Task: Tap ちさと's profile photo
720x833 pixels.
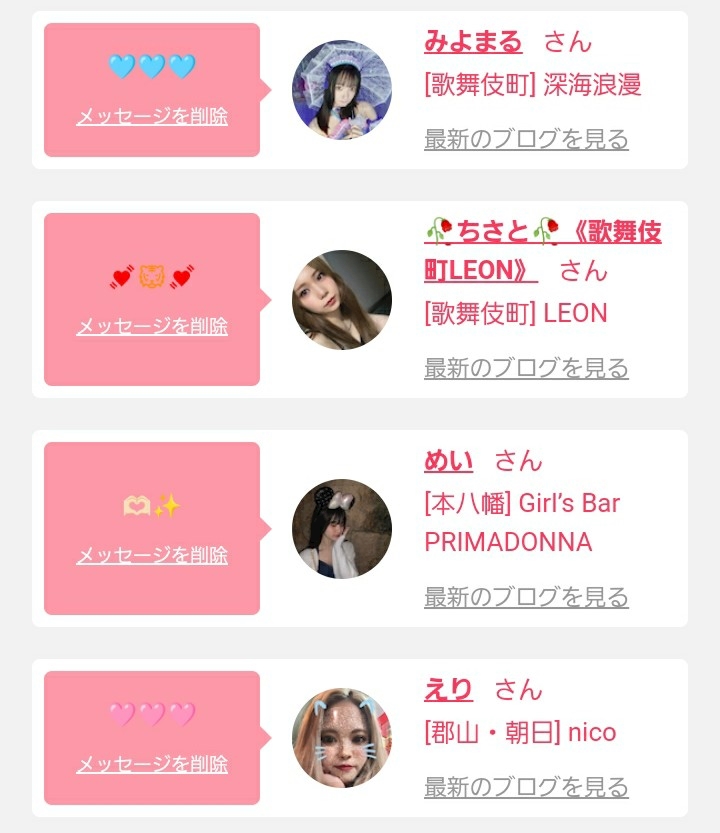Action: coord(342,300)
